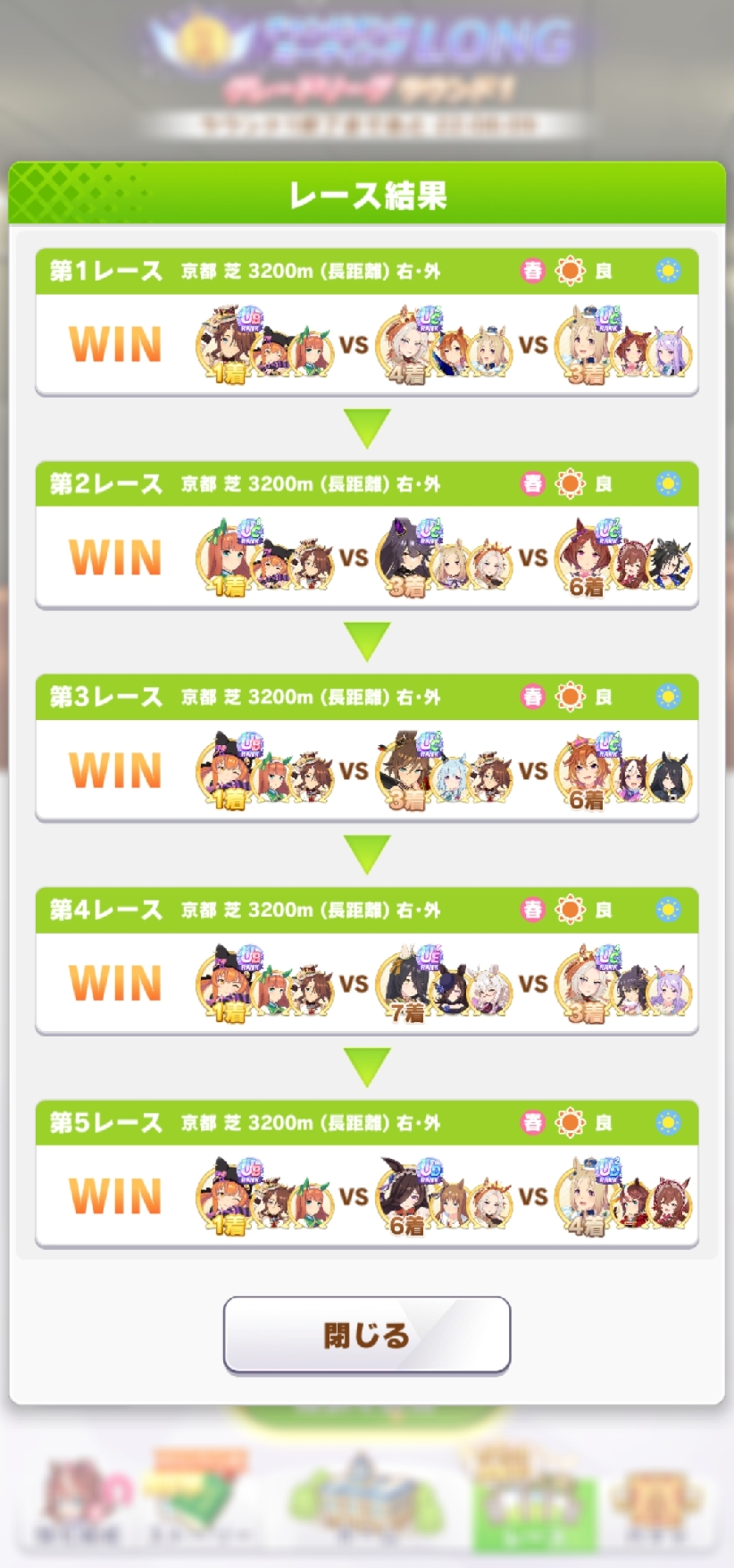Open the 第2レース result row
The width and height of the screenshot is (734, 1568).
coord(366,535)
